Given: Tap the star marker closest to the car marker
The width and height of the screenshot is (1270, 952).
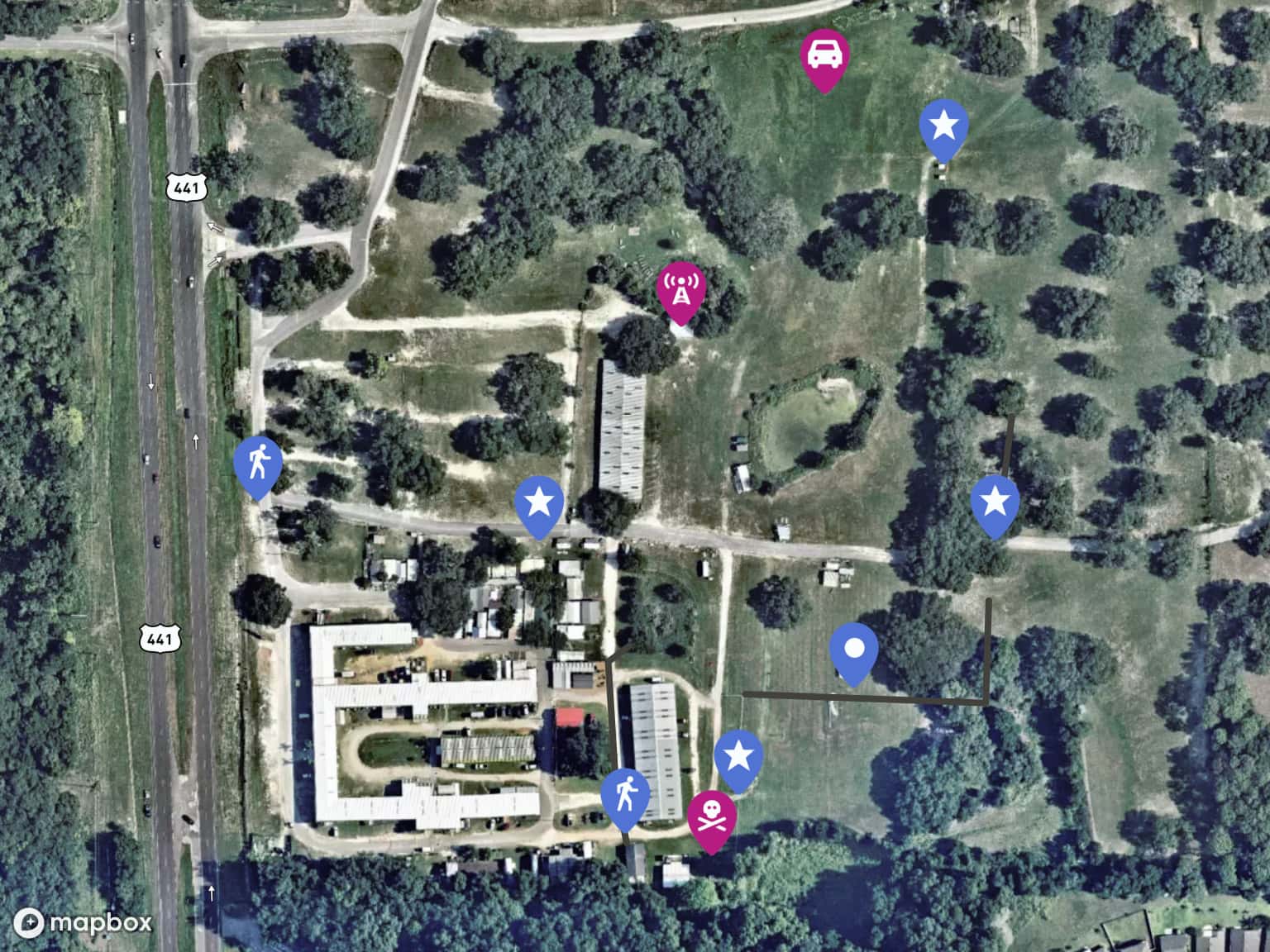Looking at the screenshot, I should (x=943, y=128).
